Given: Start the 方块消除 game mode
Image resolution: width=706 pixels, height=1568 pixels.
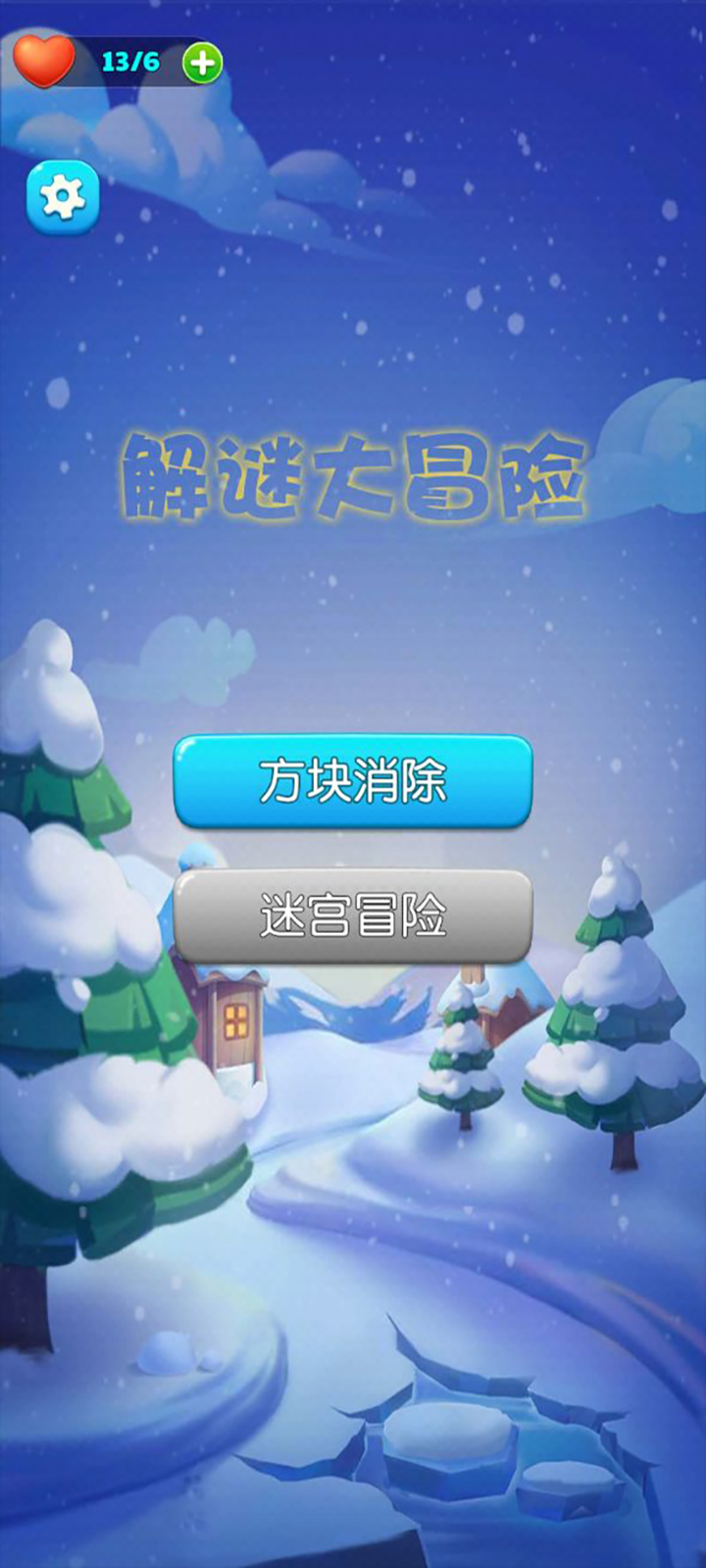Looking at the screenshot, I should [x=353, y=781].
